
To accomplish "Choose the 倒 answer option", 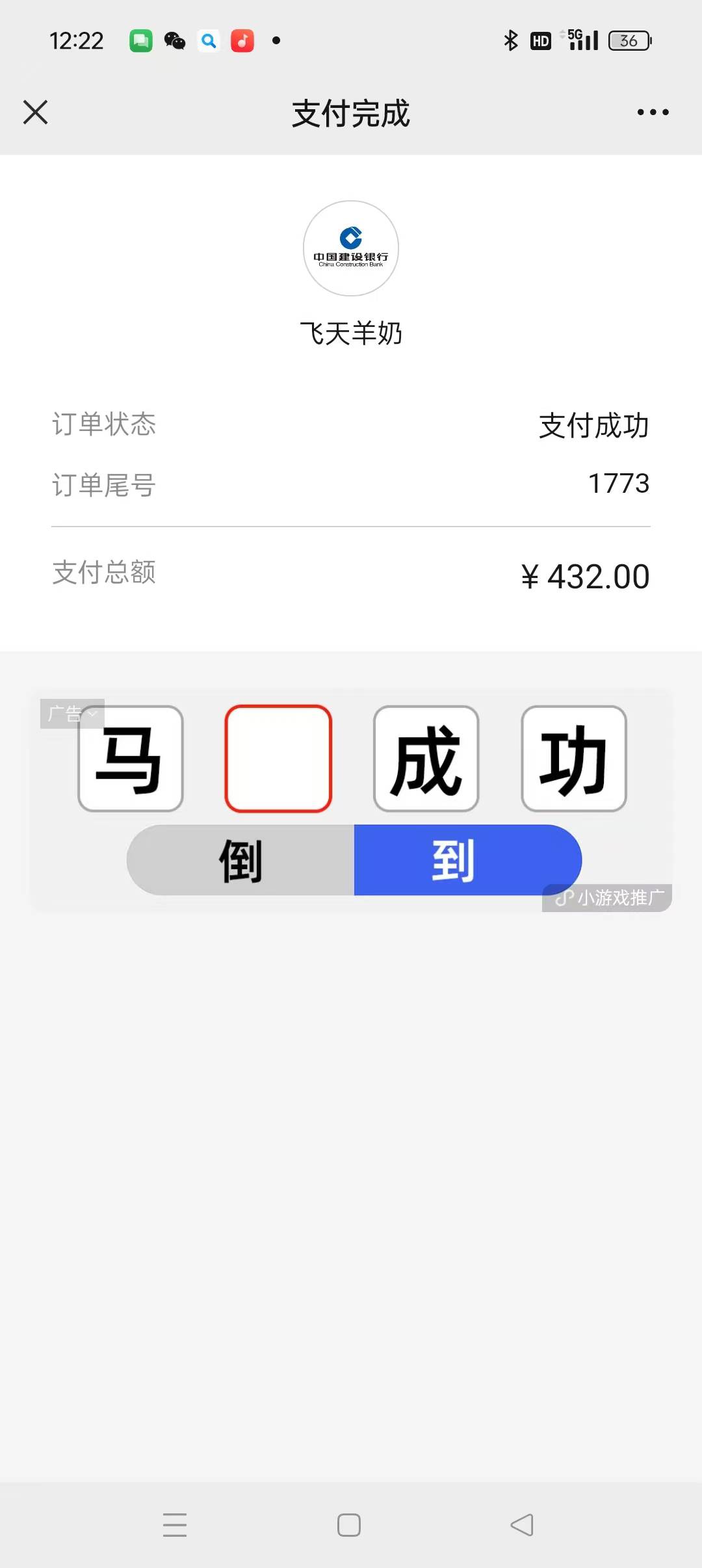I will pos(240,860).
